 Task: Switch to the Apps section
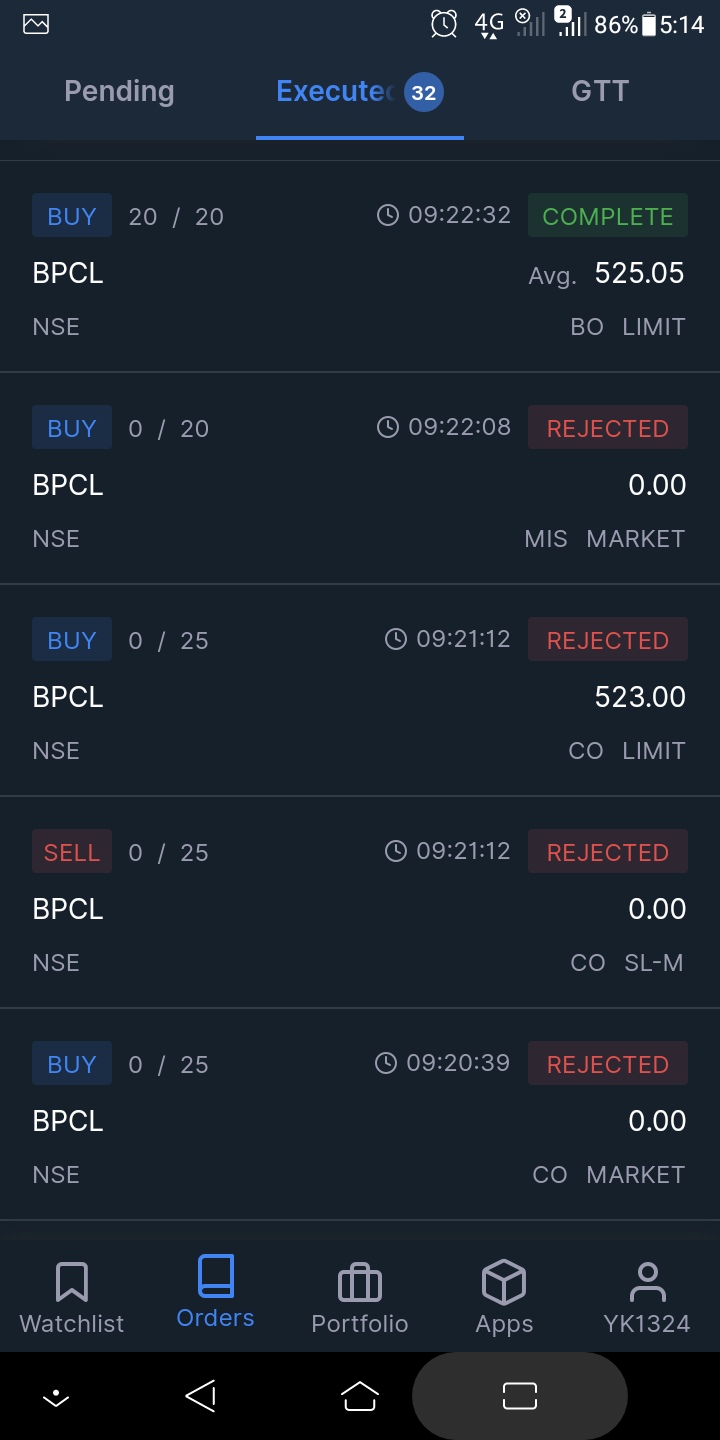[504, 1297]
